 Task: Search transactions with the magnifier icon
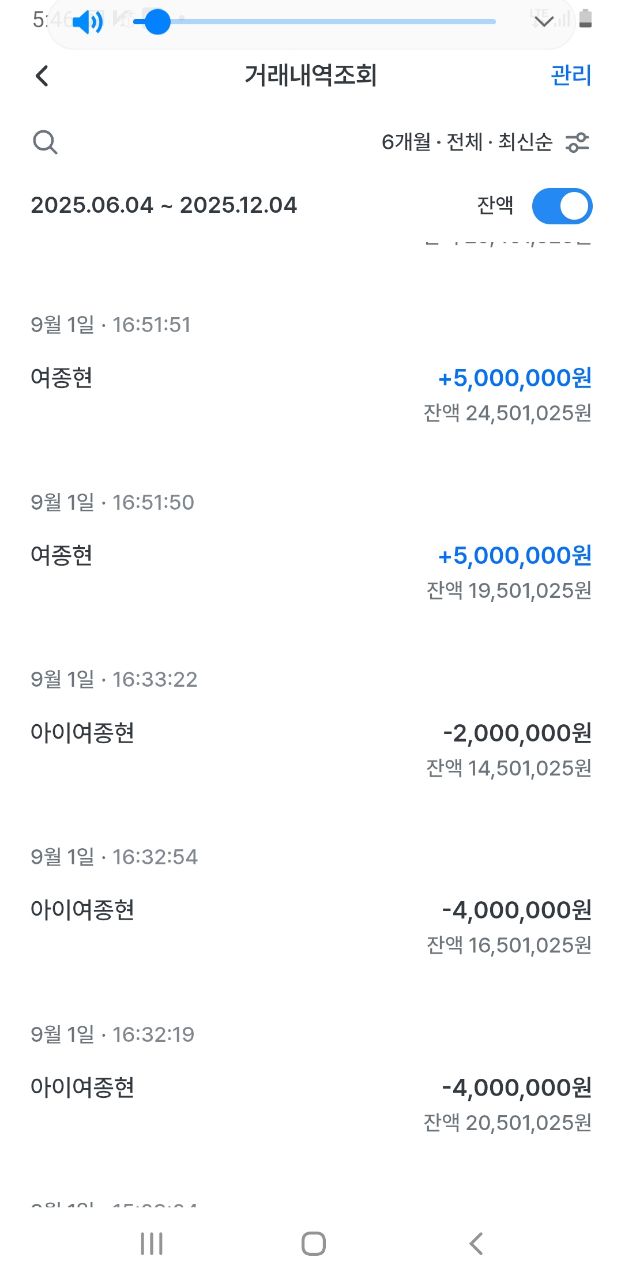click(45, 142)
